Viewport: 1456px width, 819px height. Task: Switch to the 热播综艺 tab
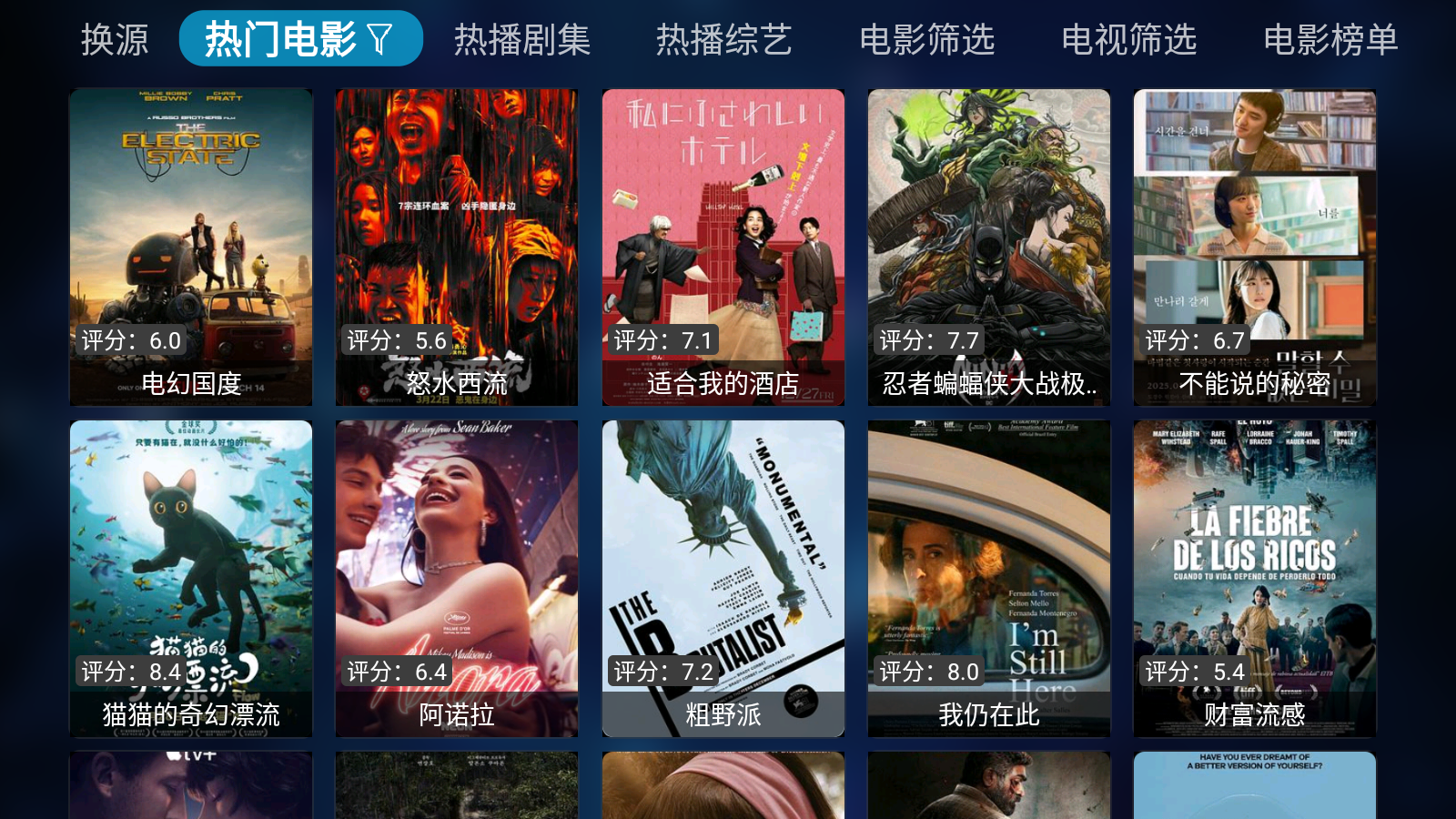tap(724, 39)
